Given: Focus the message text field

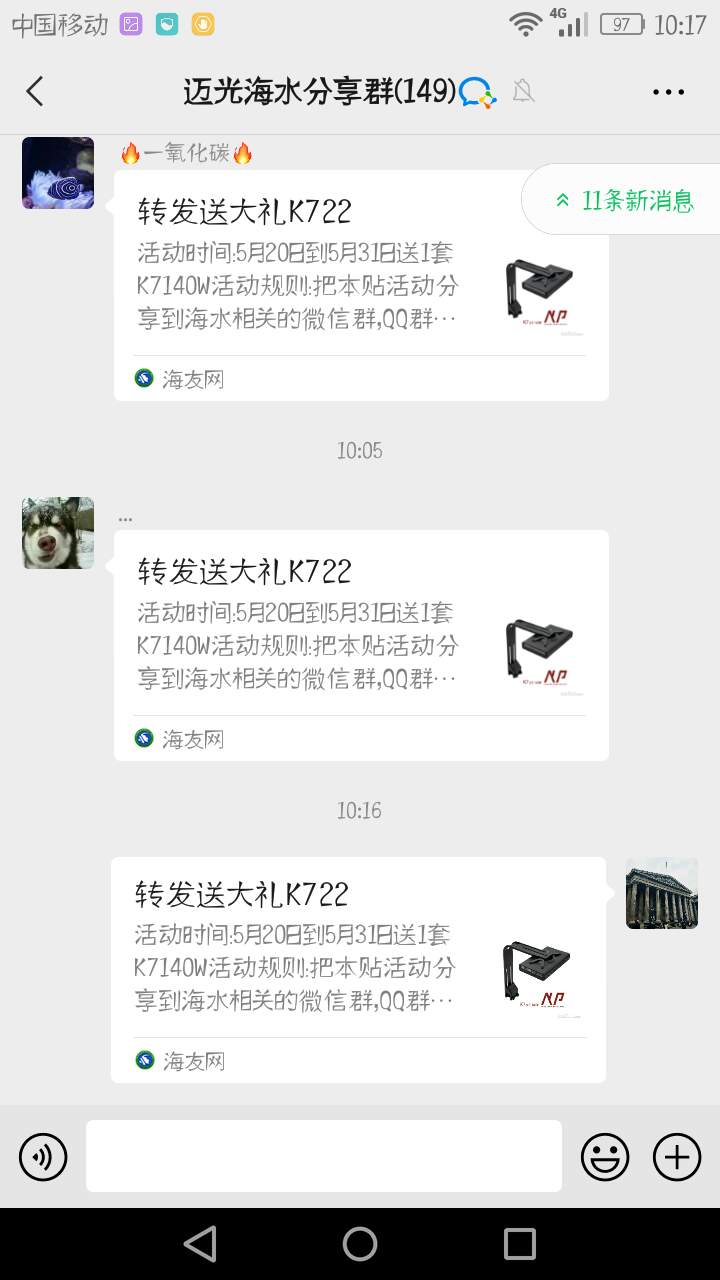Looking at the screenshot, I should [x=324, y=1156].
